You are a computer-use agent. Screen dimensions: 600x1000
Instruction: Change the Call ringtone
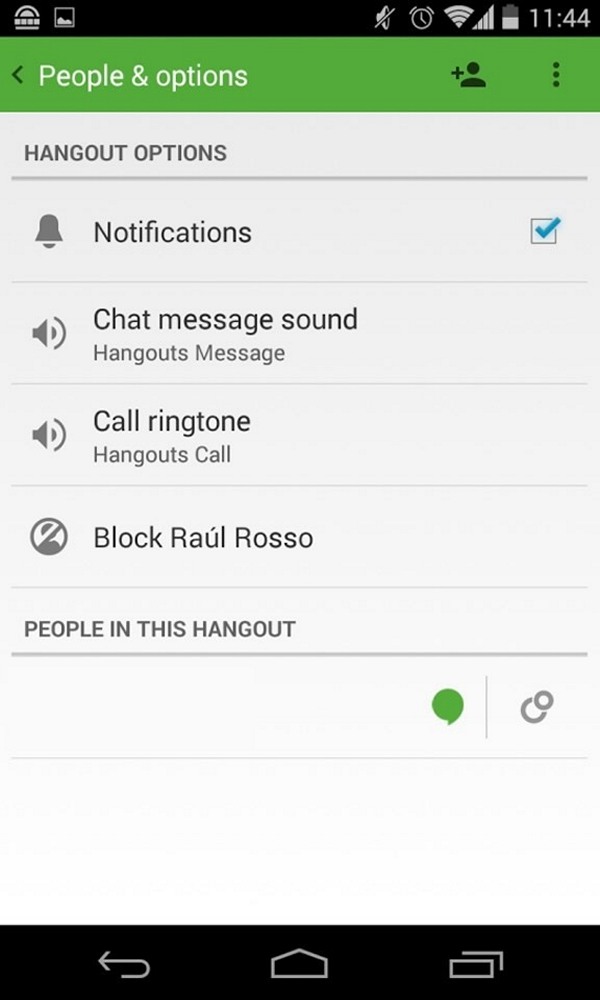coord(299,435)
